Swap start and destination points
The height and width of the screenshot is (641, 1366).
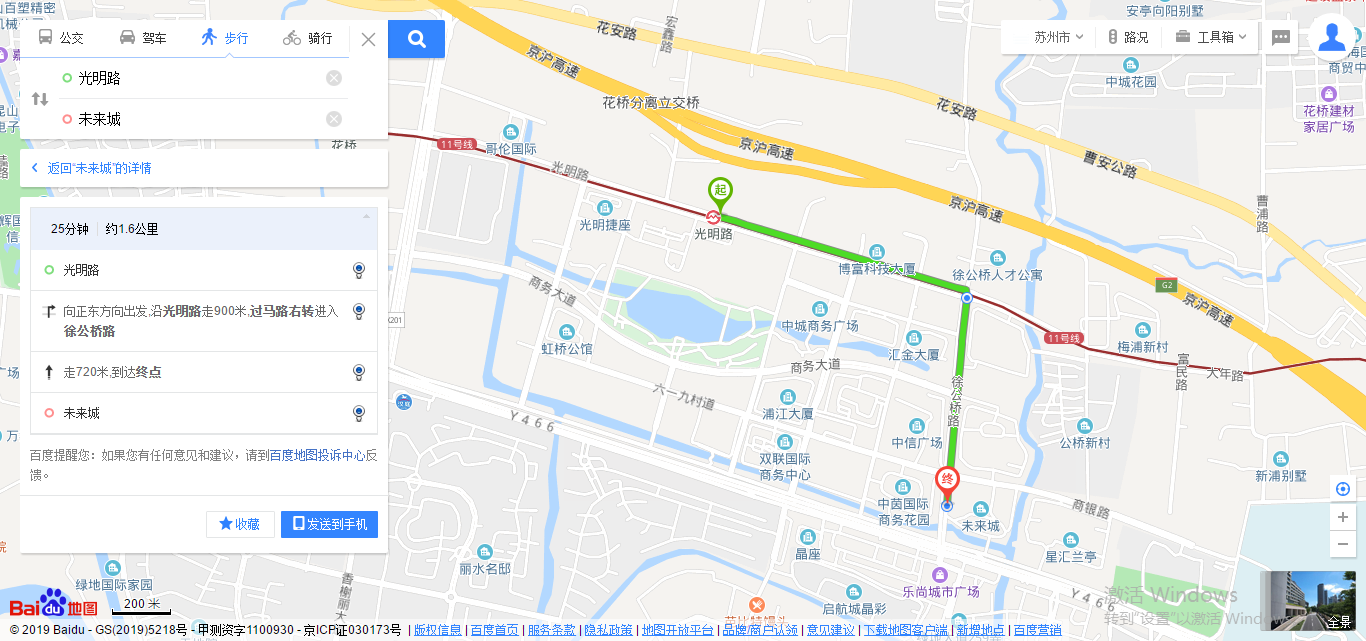[x=40, y=99]
